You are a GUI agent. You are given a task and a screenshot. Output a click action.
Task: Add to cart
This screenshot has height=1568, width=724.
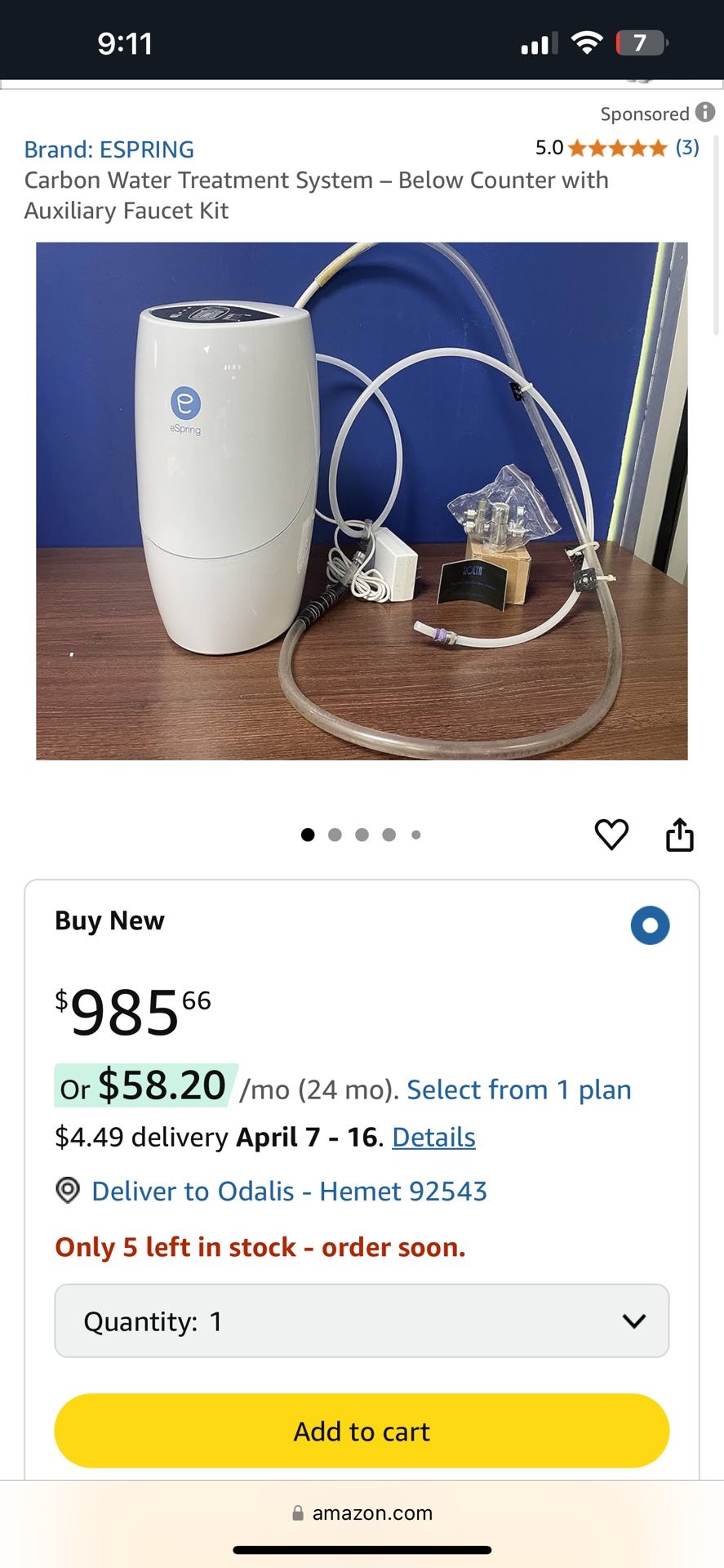pyautogui.click(x=362, y=1431)
